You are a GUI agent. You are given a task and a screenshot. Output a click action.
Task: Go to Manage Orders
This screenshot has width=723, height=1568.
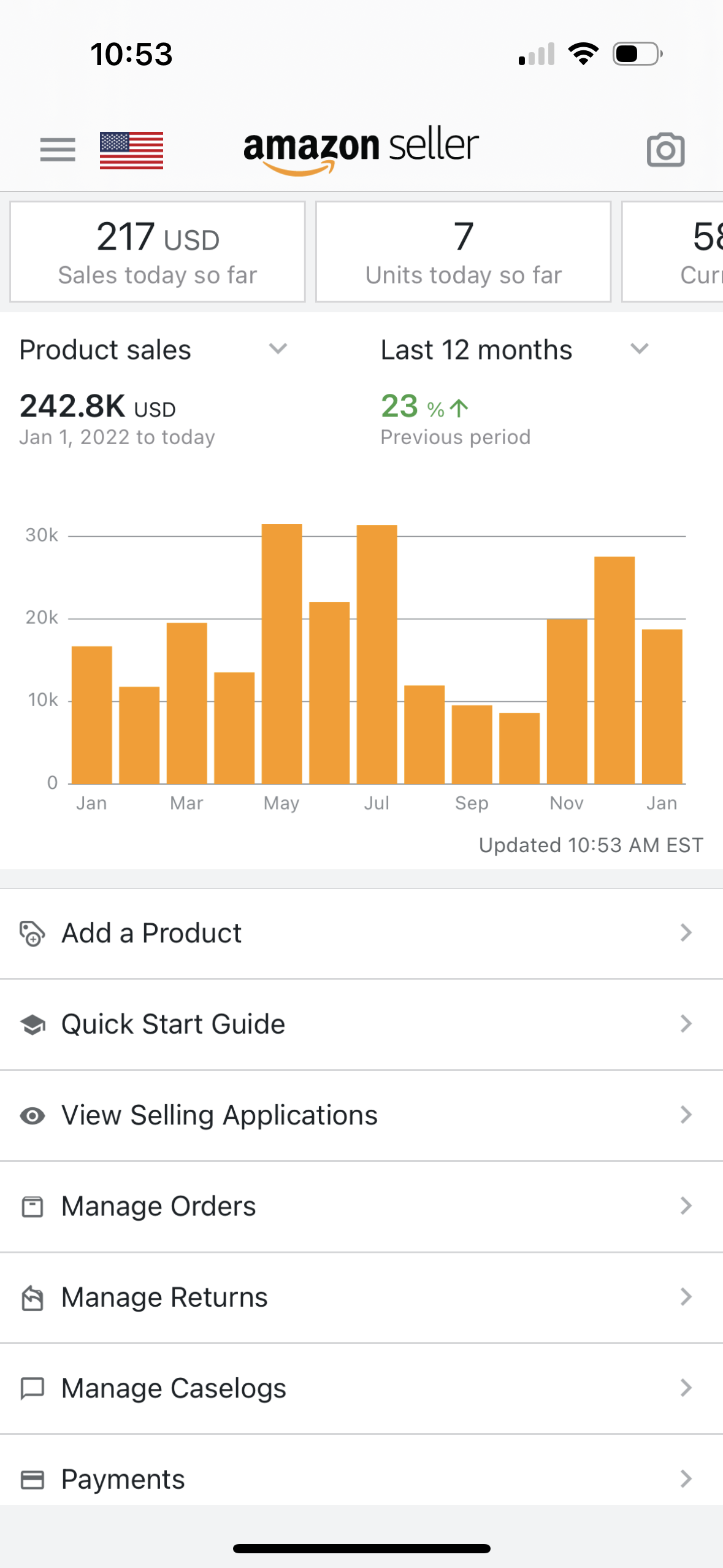tap(361, 1206)
